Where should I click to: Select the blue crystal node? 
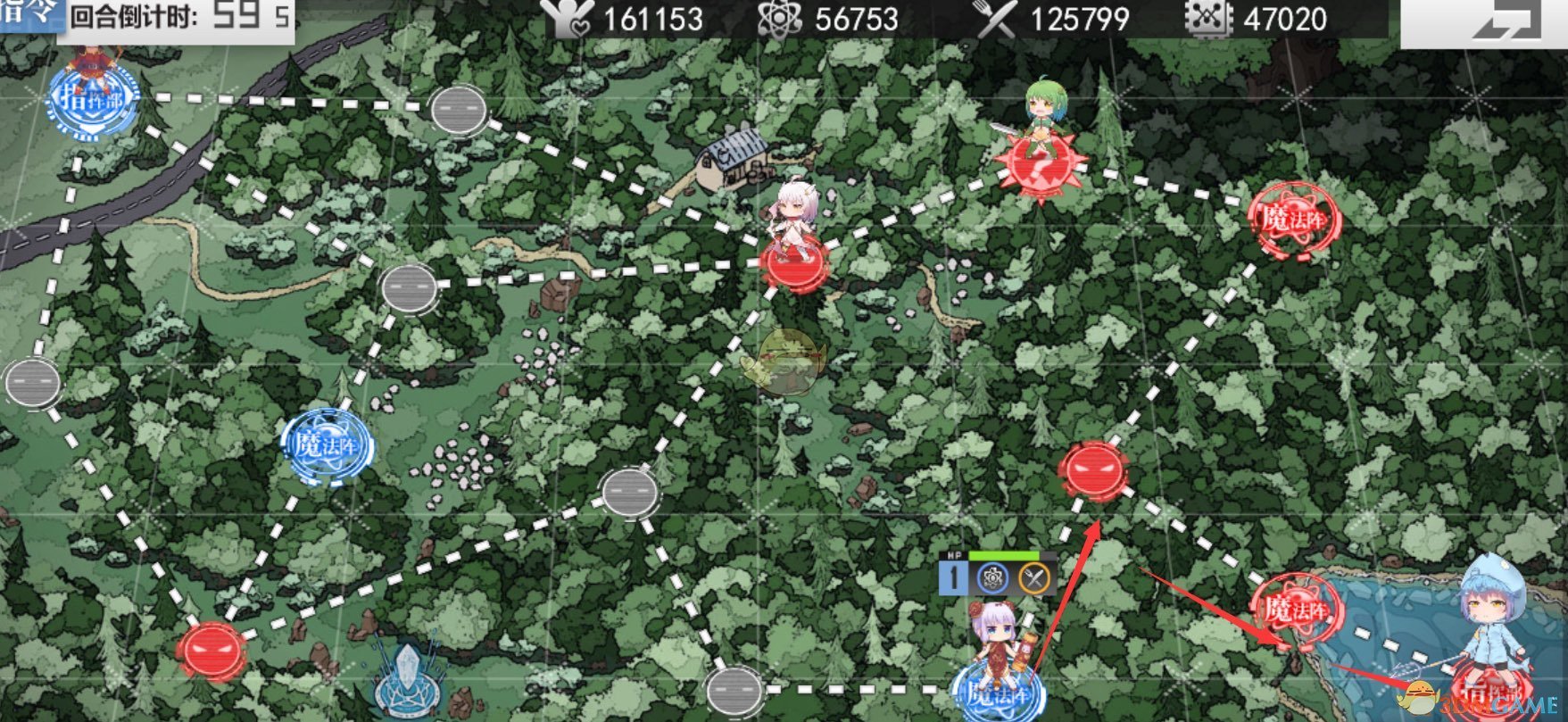pos(407,683)
